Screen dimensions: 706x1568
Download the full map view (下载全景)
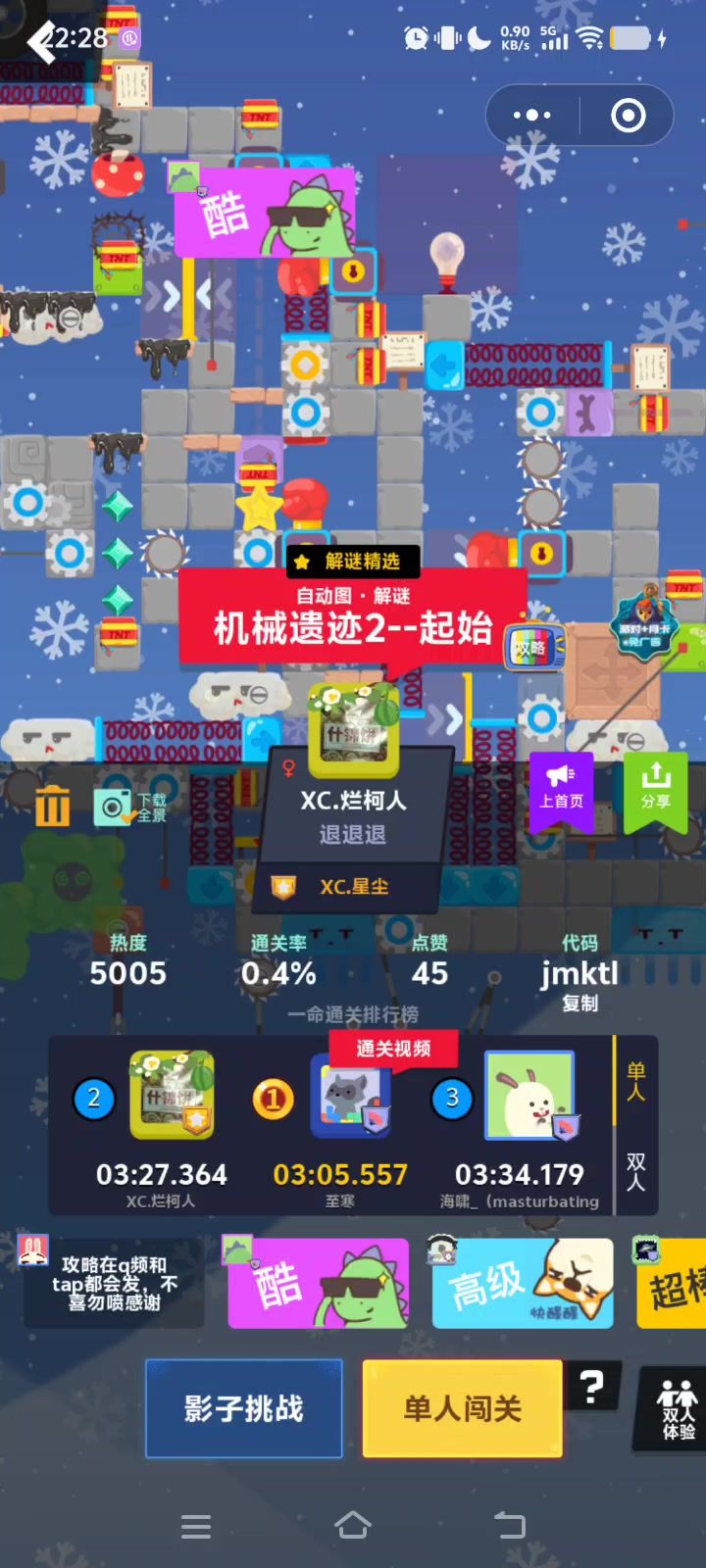coord(130,807)
